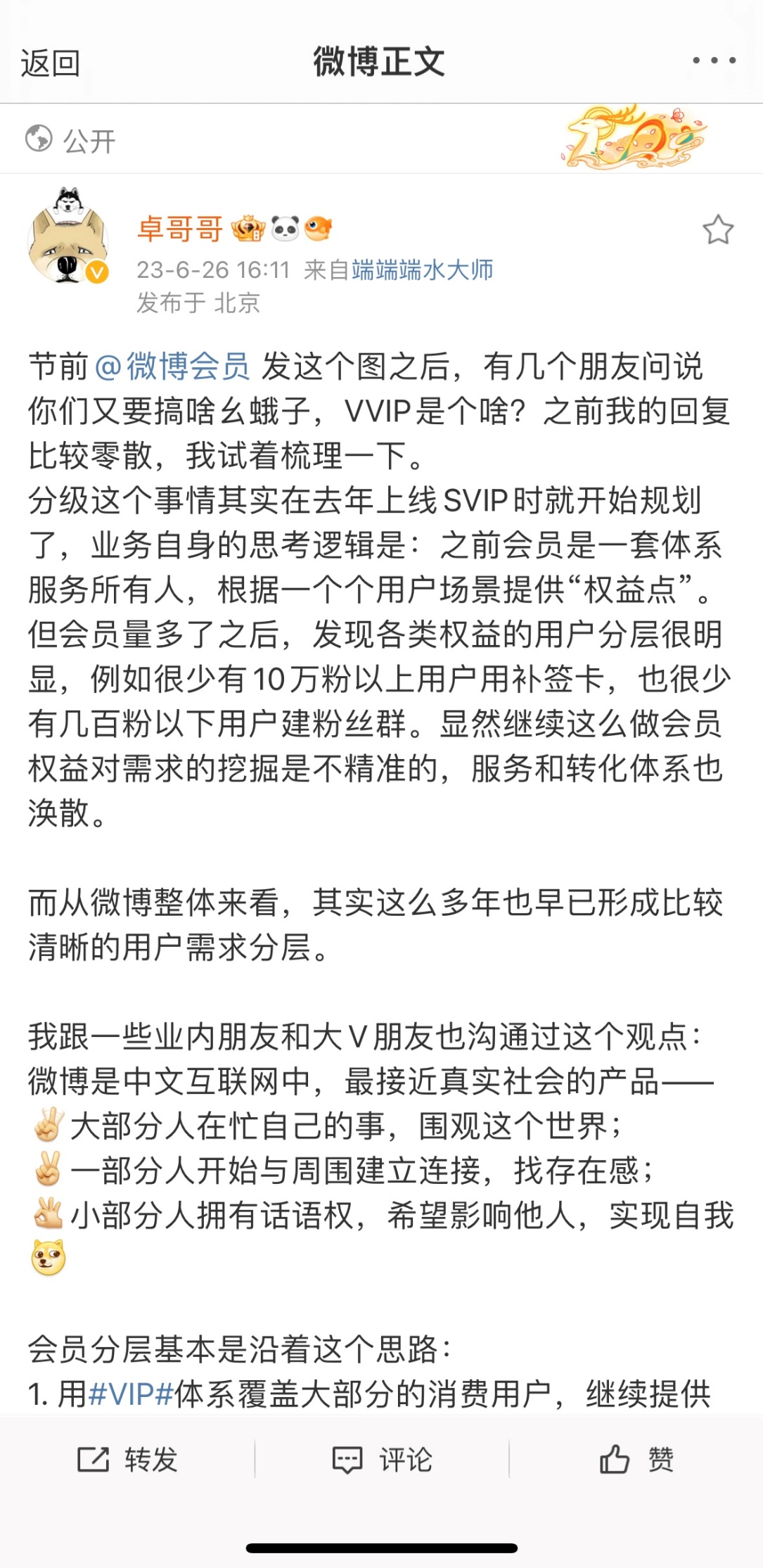763x1568 pixels.
Task: Open the @微博会员 mention
Action: pyautogui.click(x=172, y=366)
